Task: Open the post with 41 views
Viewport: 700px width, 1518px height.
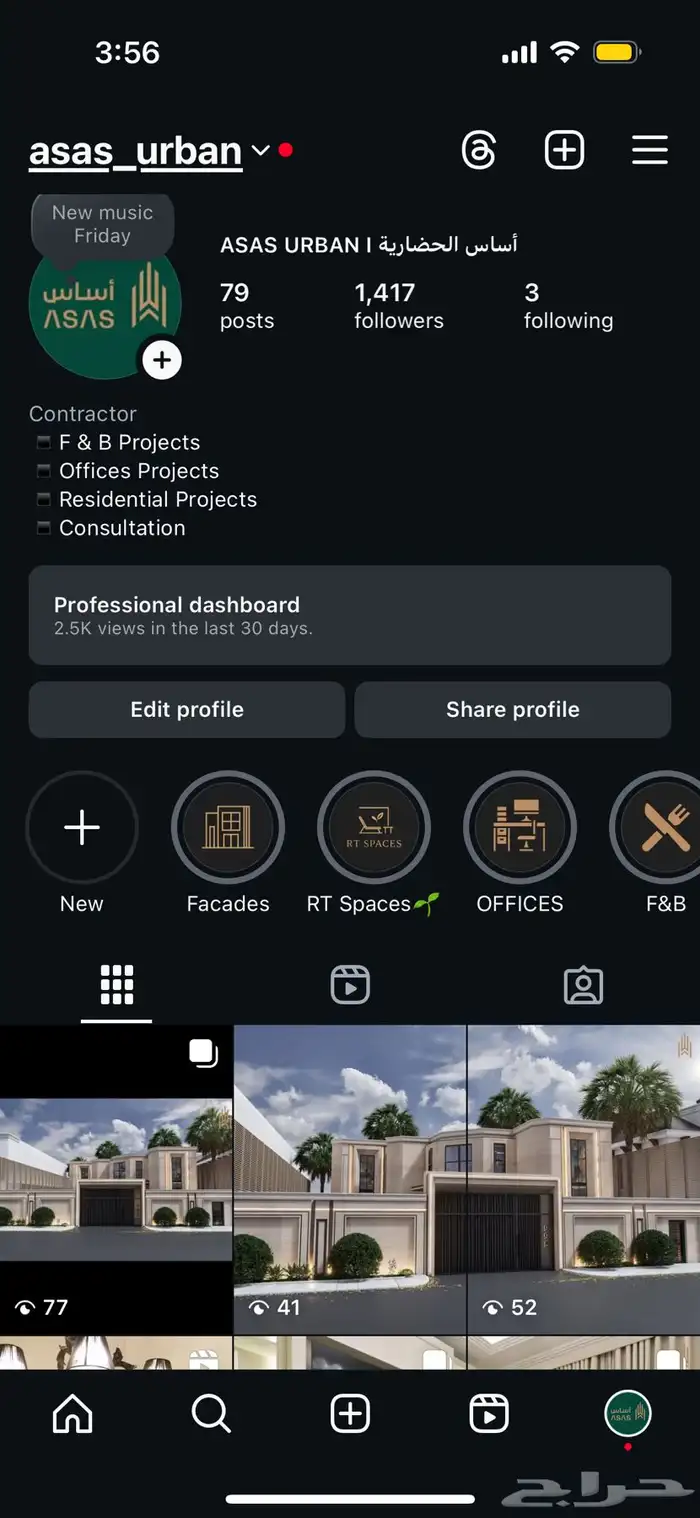Action: [x=350, y=1180]
